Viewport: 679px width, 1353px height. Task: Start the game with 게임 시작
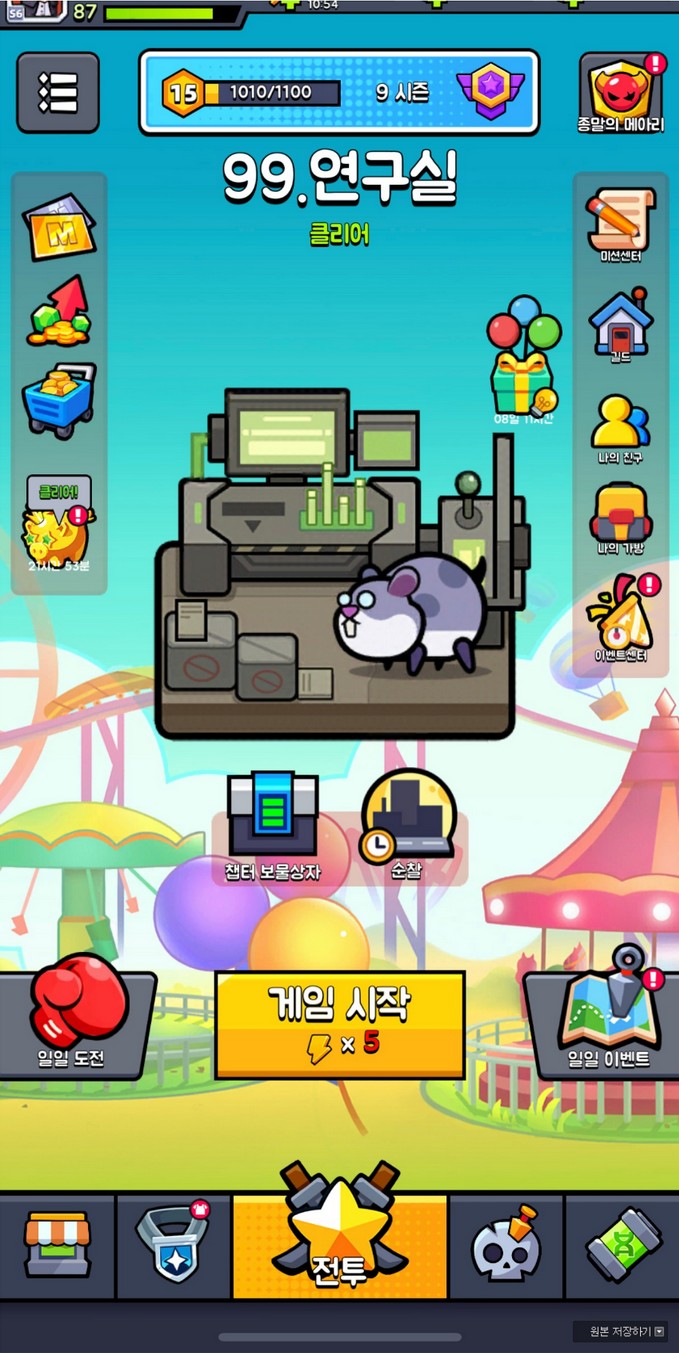[x=340, y=1024]
